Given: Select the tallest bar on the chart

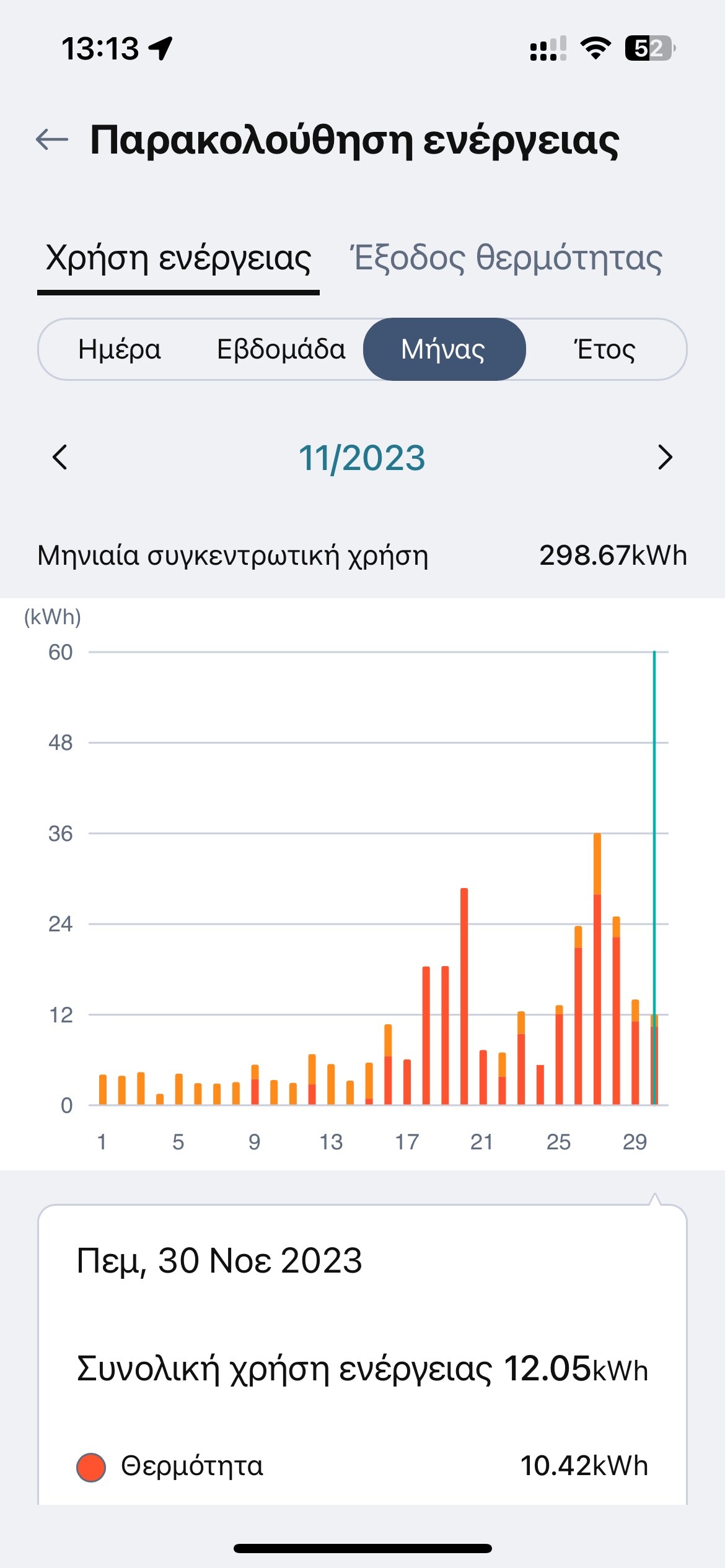Looking at the screenshot, I should tap(597, 969).
